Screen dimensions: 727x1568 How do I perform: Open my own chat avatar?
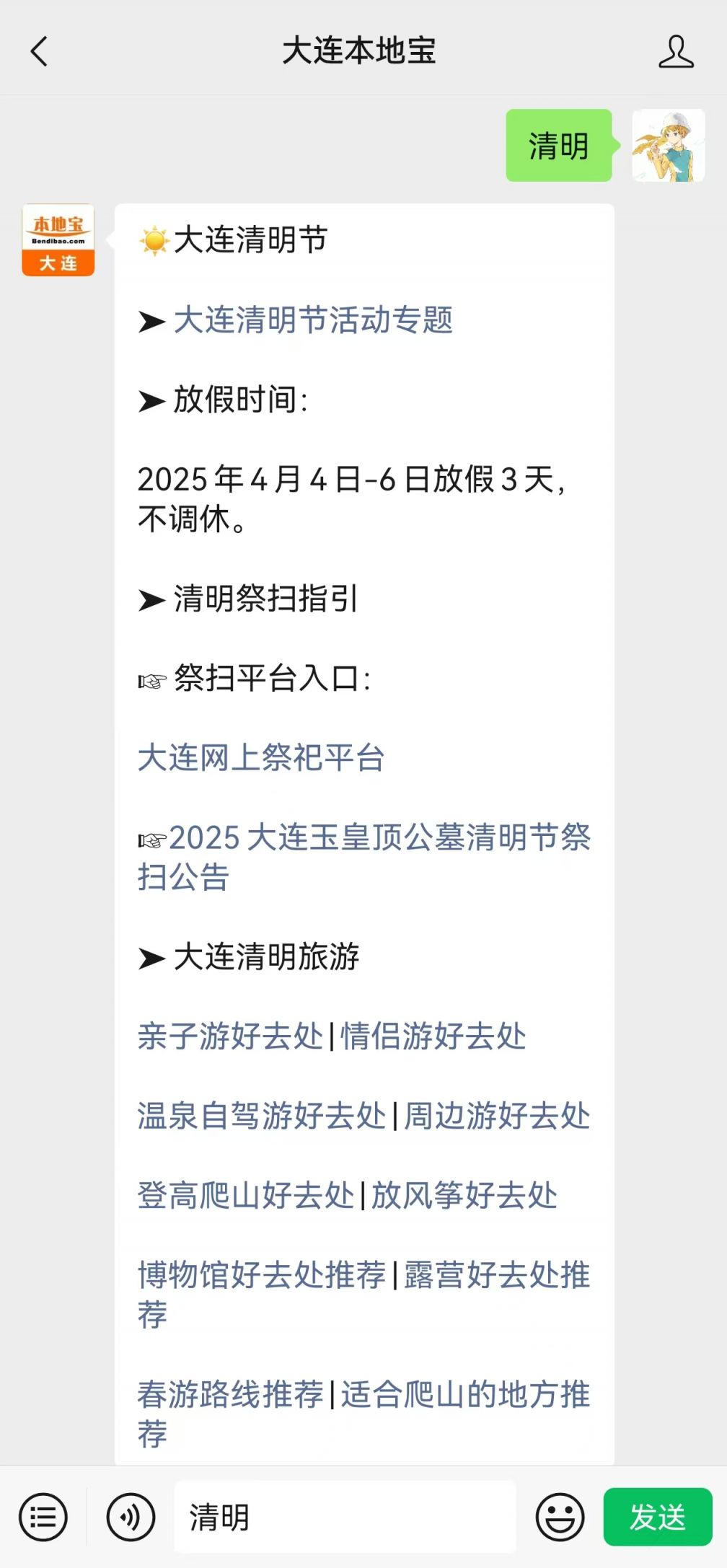pyautogui.click(x=669, y=146)
